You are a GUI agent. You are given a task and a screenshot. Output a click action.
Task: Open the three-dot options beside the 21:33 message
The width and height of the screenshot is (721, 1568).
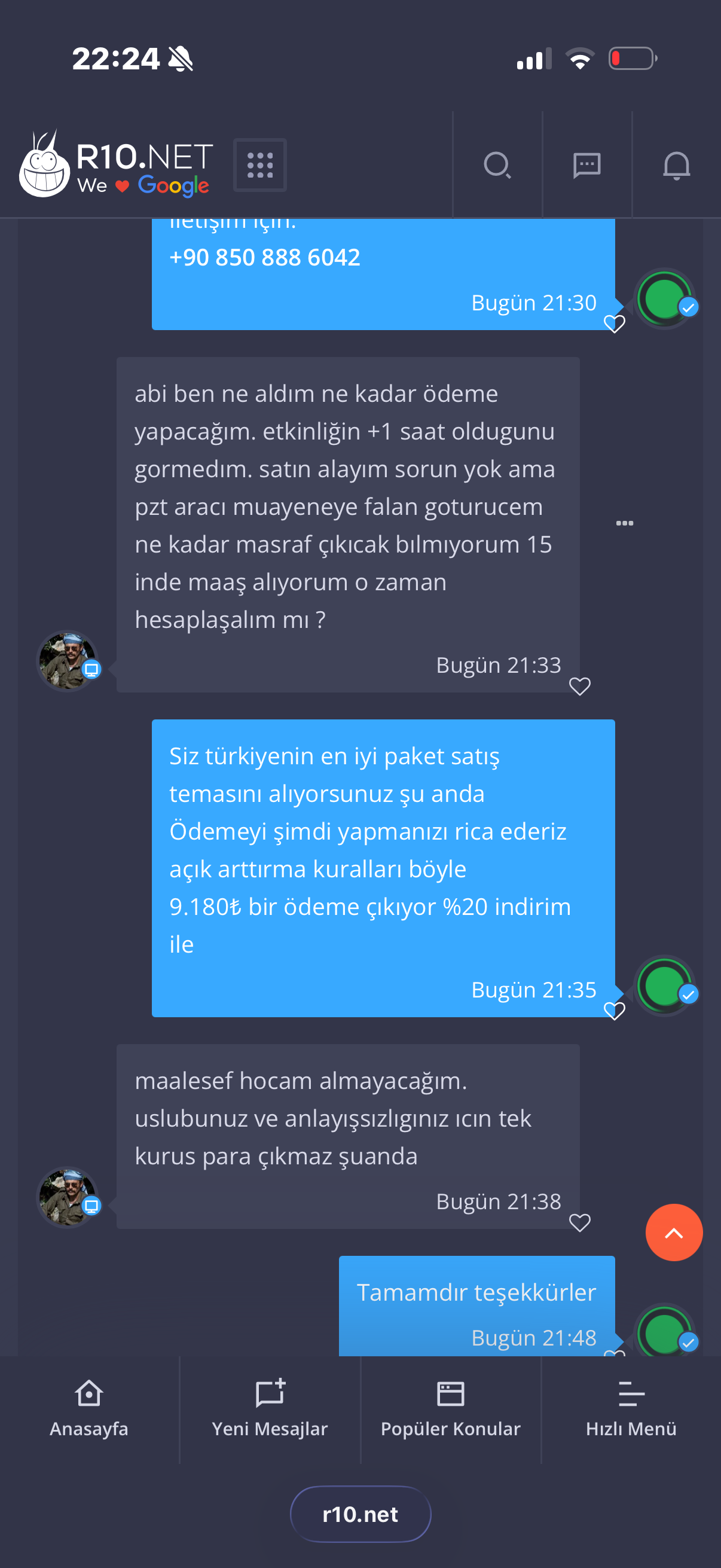(624, 523)
